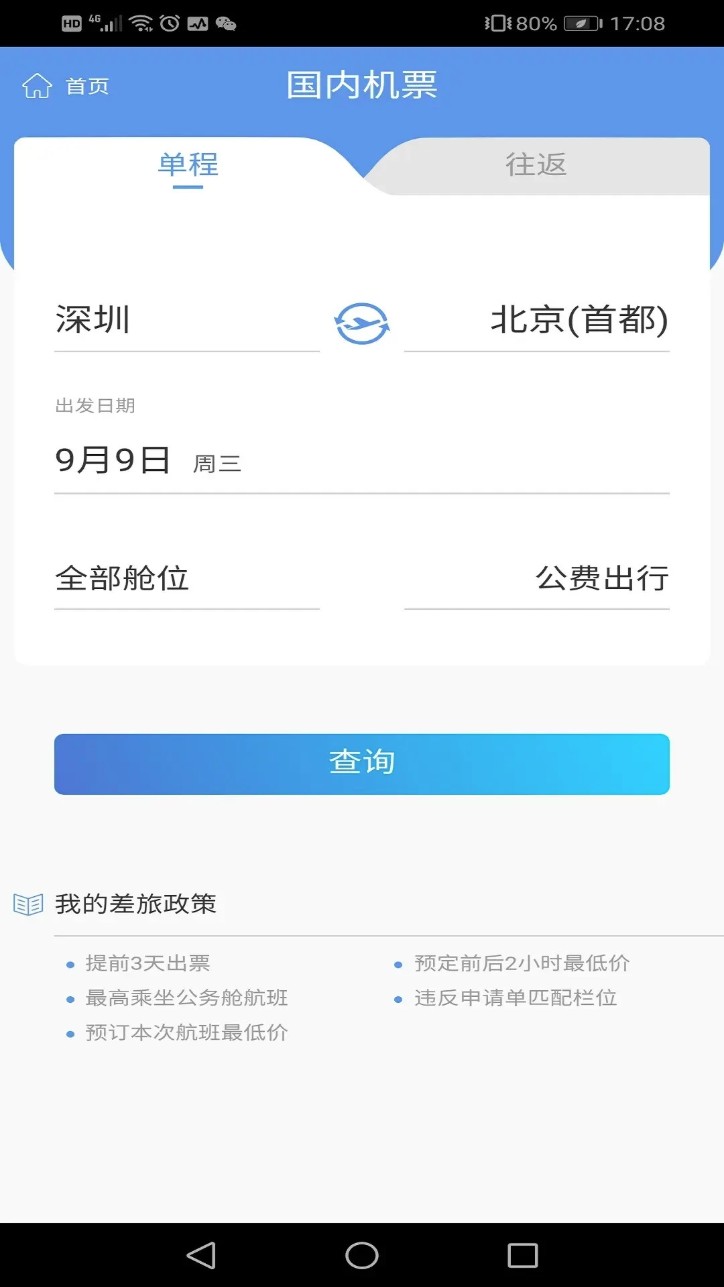Click the 首页 home link
Screen dimensions: 724x1287
tap(85, 86)
